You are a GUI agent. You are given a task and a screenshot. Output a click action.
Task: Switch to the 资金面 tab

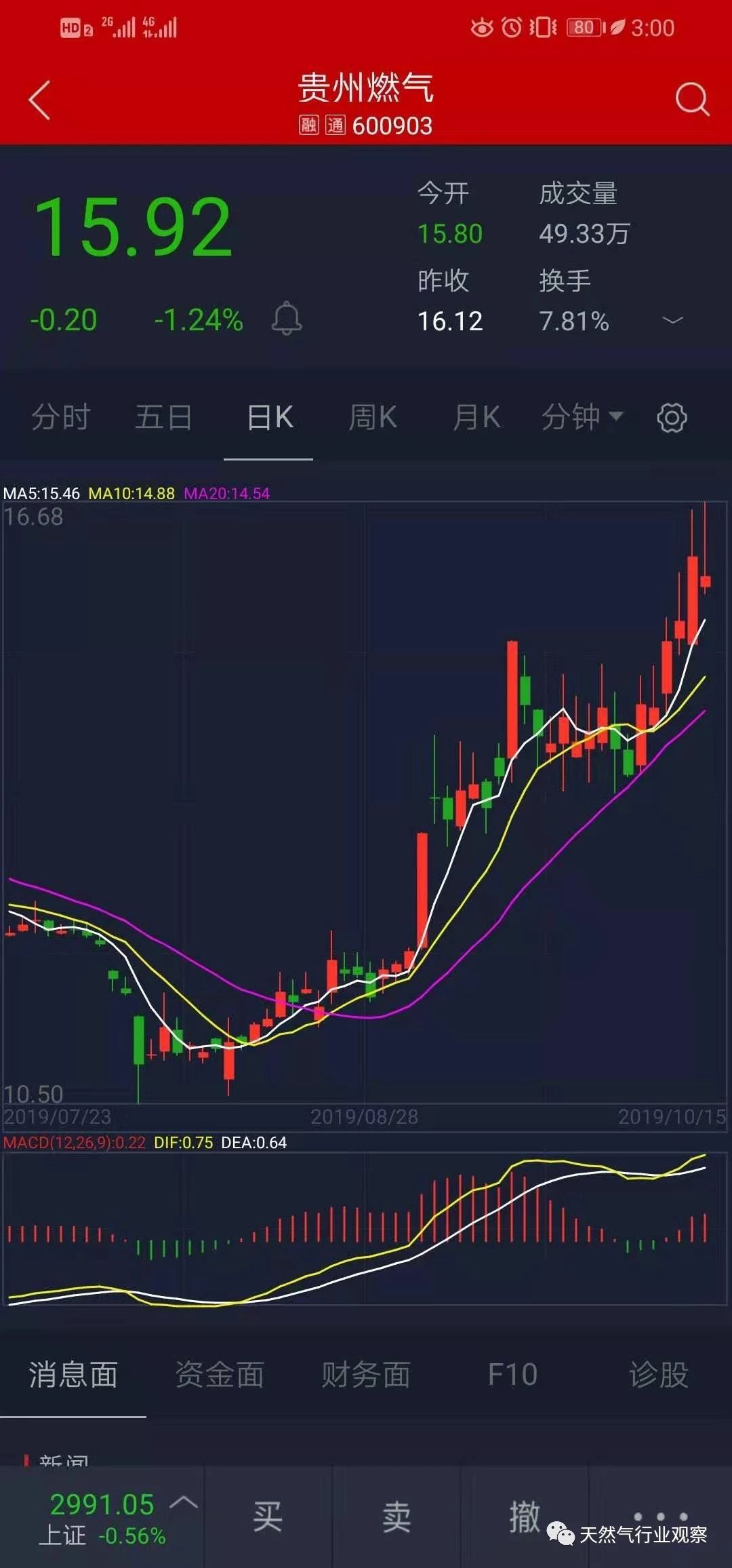220,1375
